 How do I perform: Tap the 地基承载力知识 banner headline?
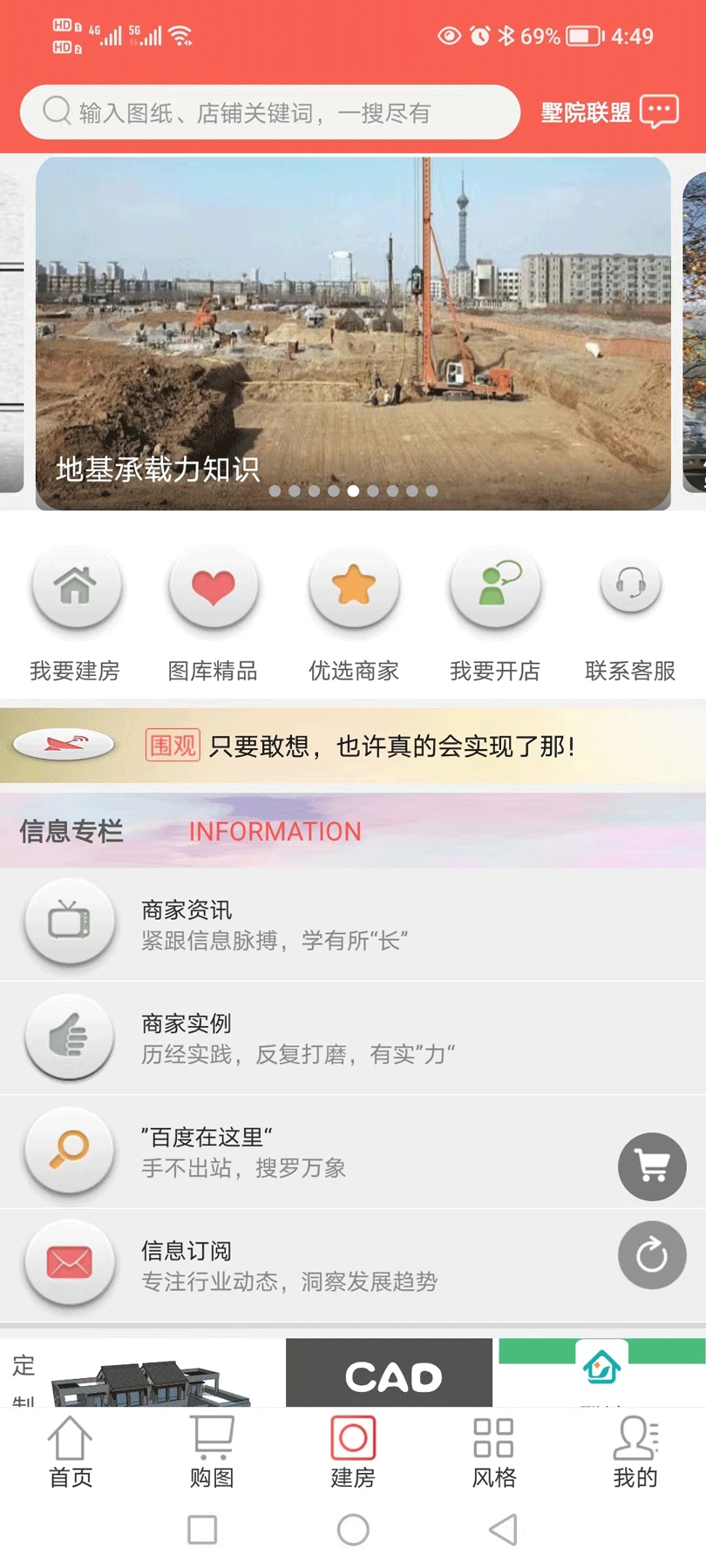159,472
